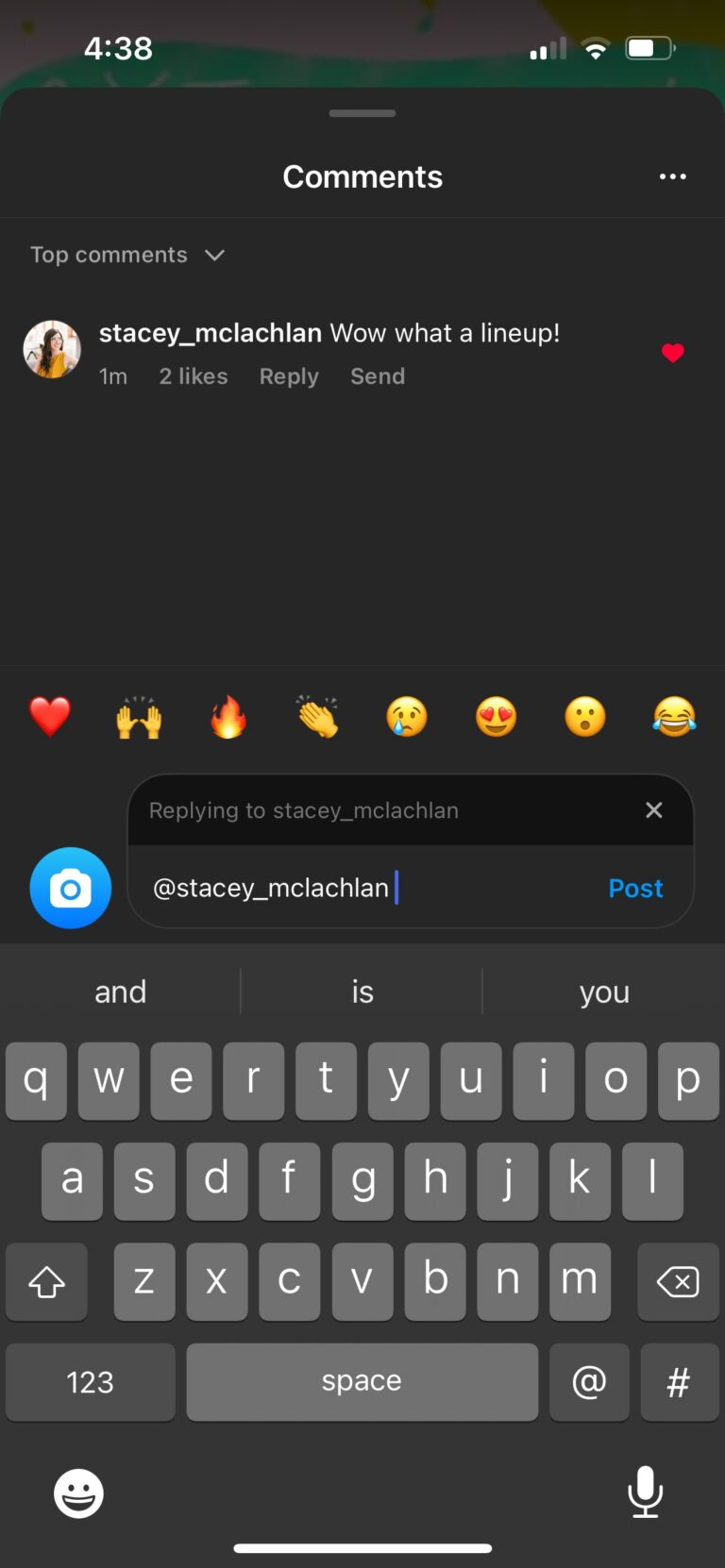
Task: Insert the surprised face emoji
Action: (585, 717)
